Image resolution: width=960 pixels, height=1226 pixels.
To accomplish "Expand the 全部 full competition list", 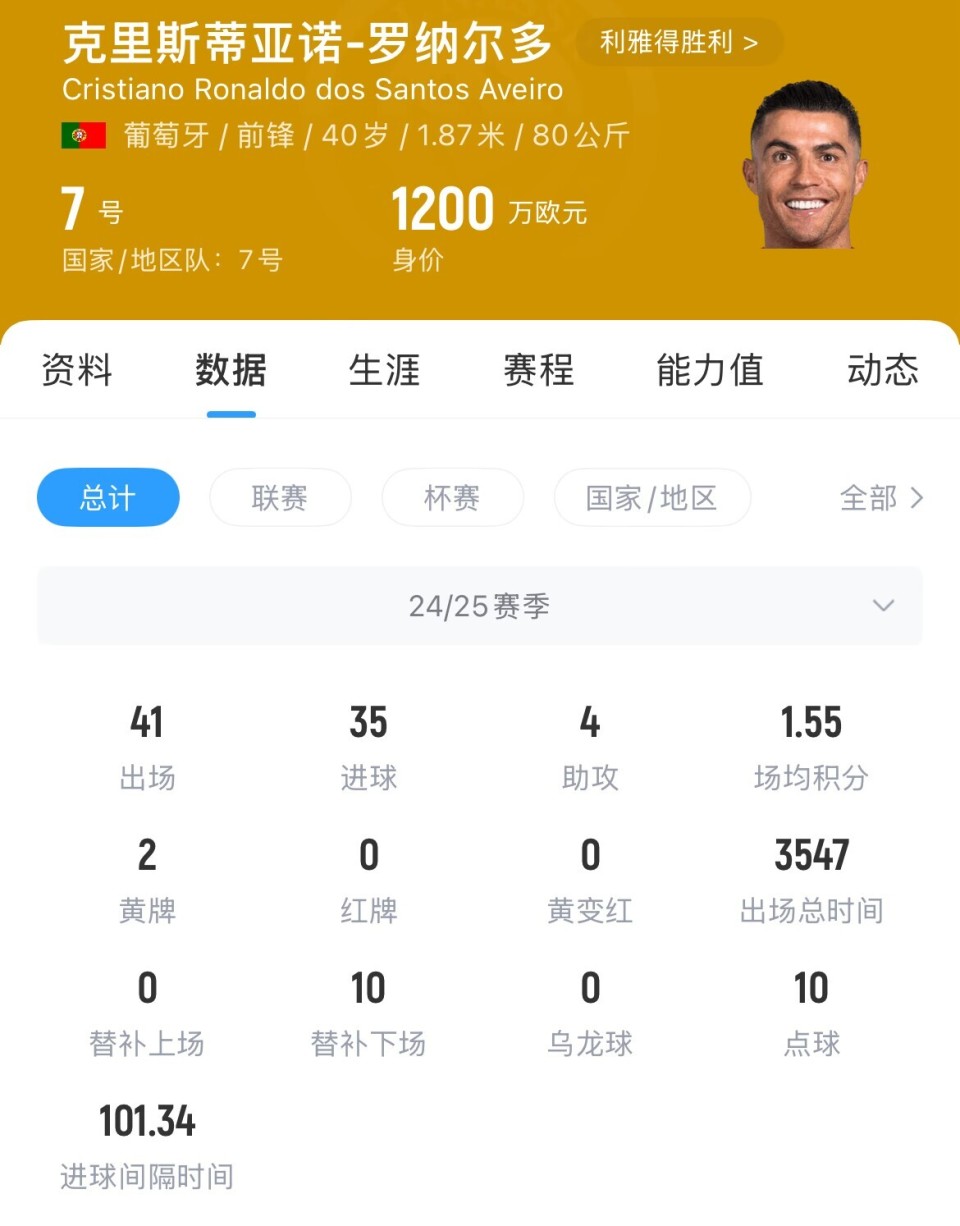I will pos(878,497).
